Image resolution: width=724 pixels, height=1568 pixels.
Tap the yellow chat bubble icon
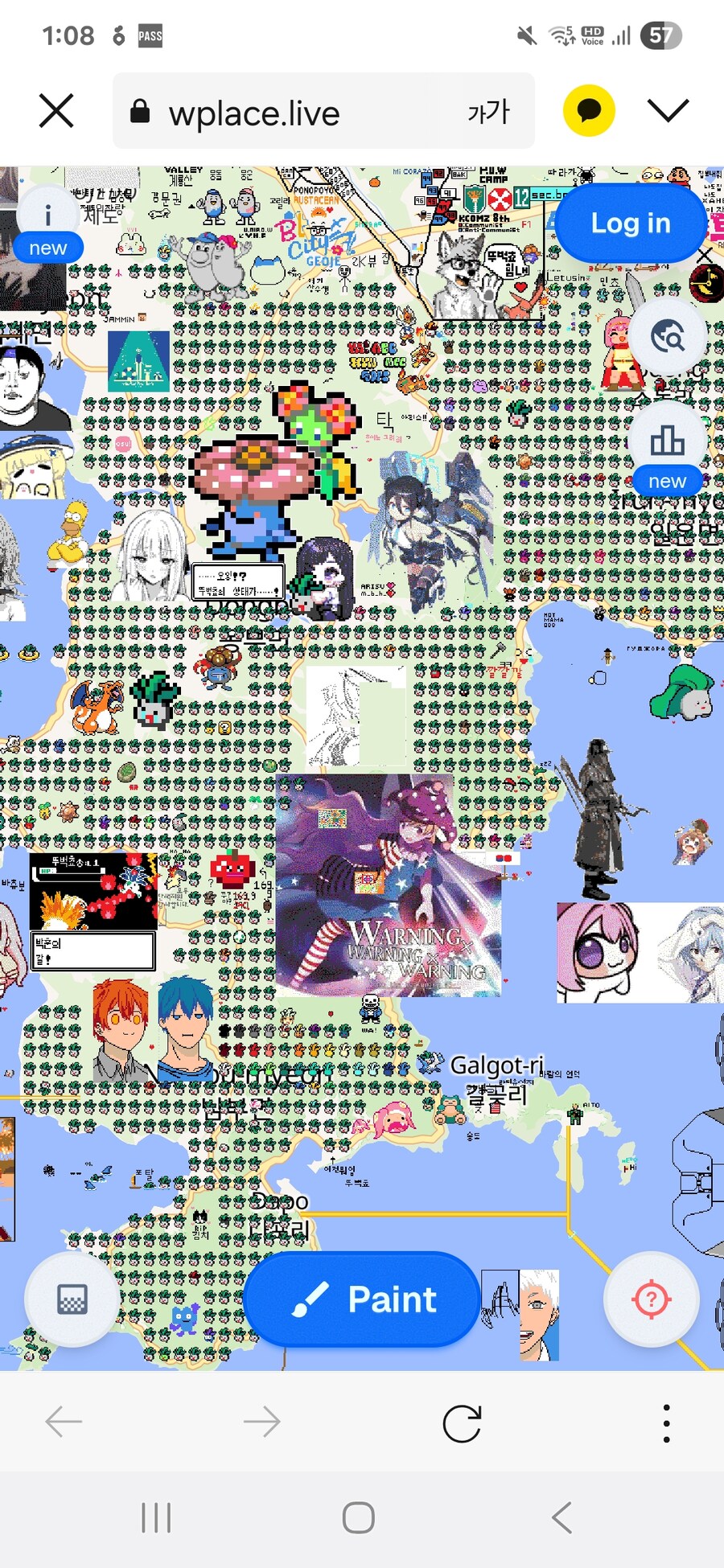(589, 111)
